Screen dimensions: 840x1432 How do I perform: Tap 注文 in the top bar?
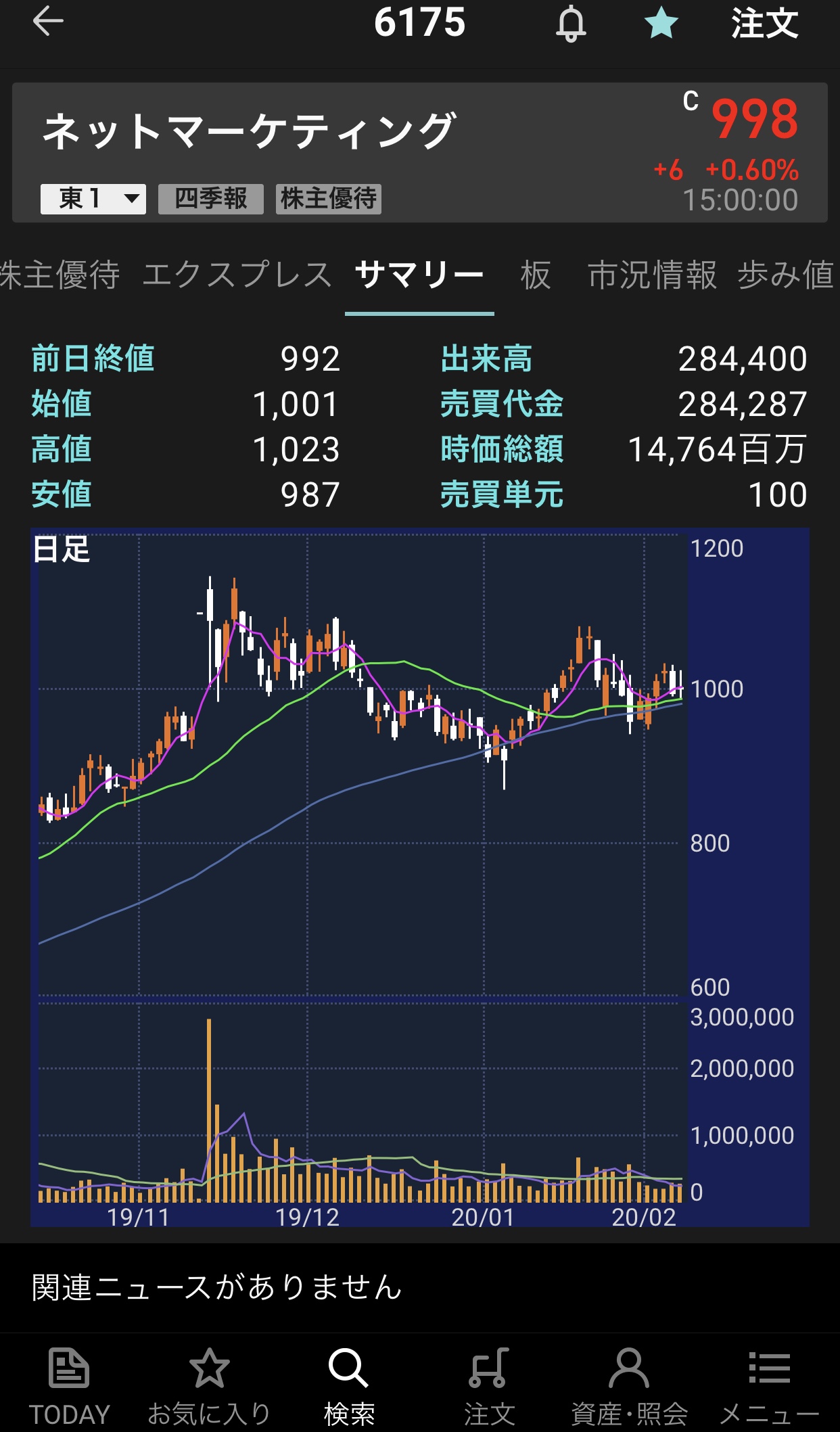click(x=765, y=24)
